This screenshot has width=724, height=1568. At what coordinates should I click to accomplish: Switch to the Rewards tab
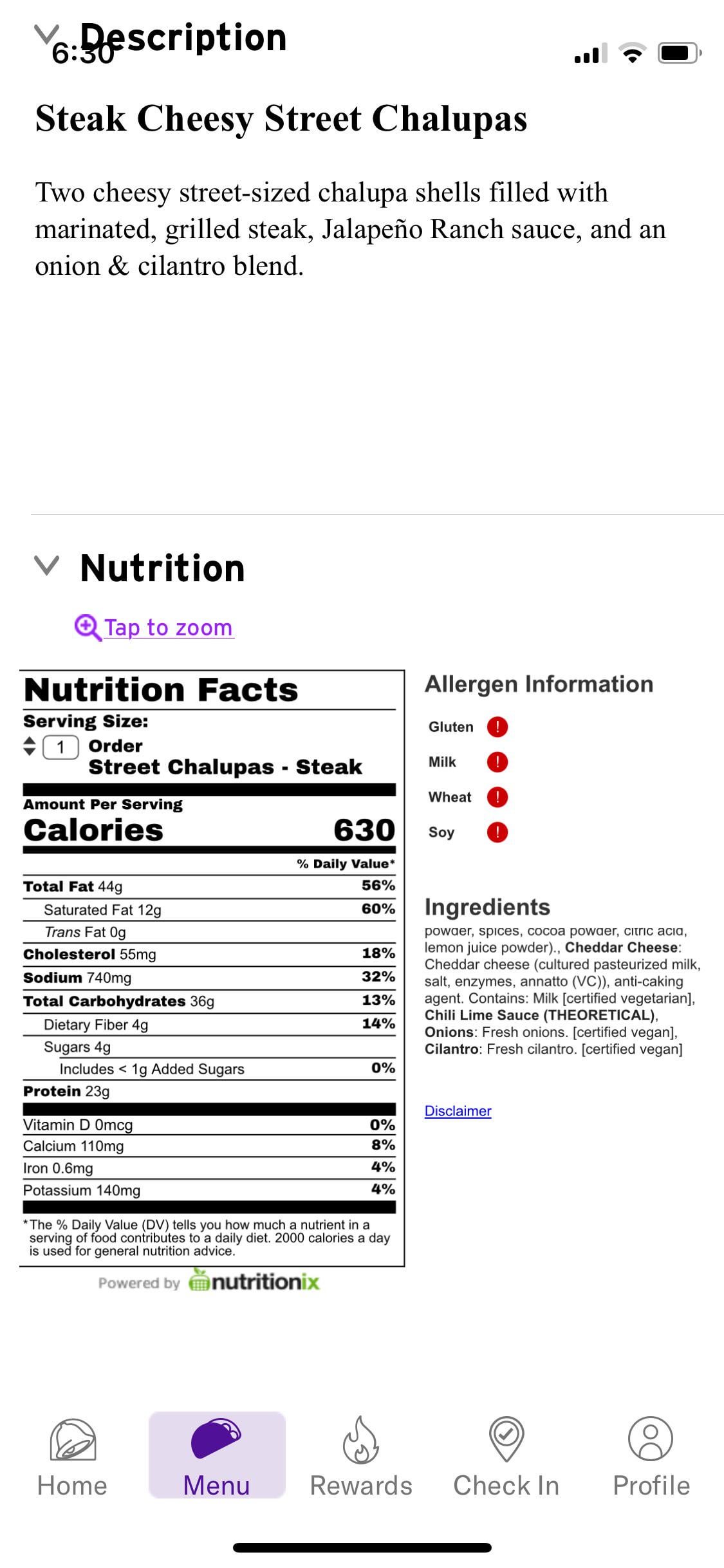[x=361, y=1456]
